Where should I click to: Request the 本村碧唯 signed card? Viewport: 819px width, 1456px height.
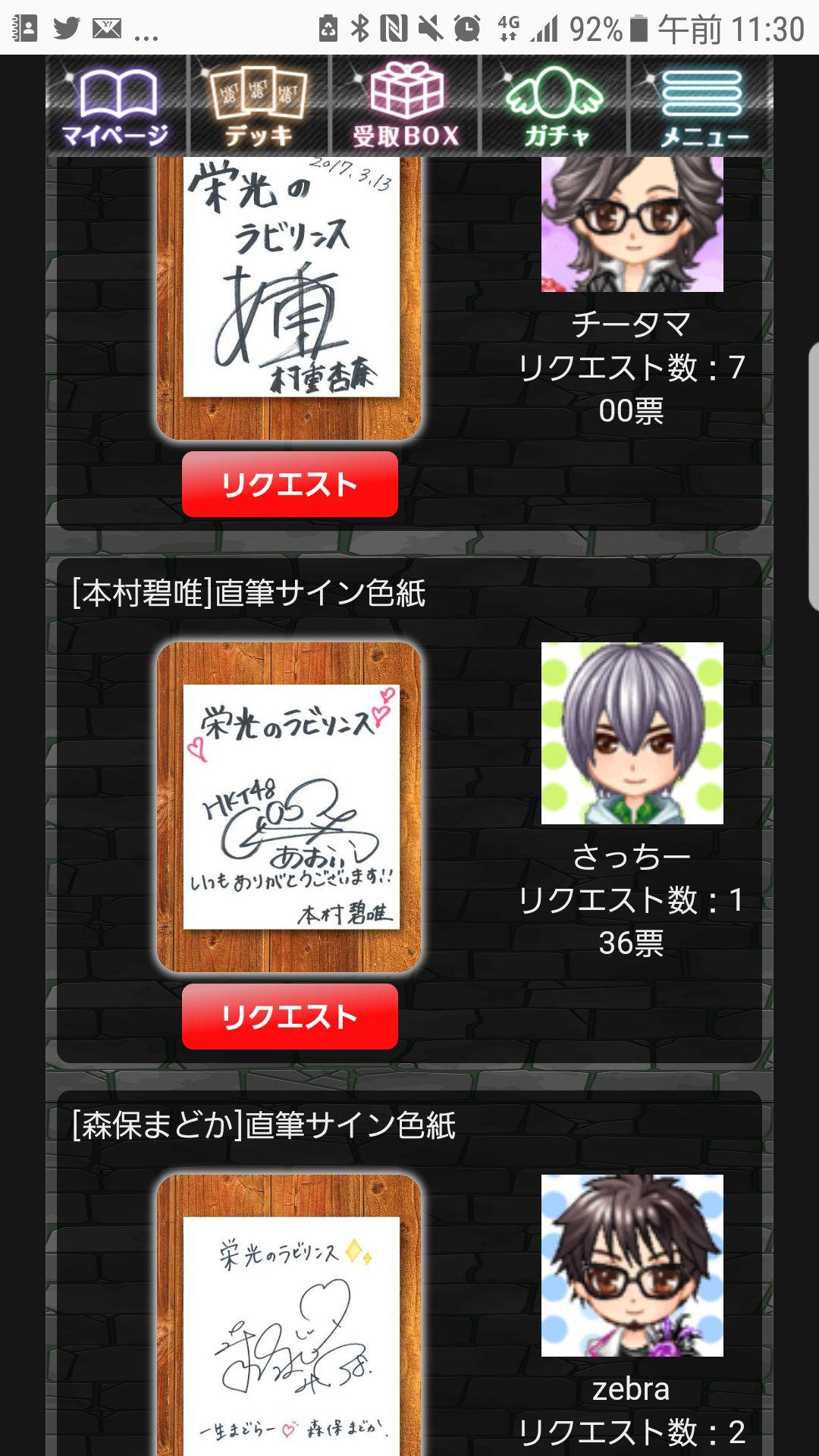(x=290, y=1017)
